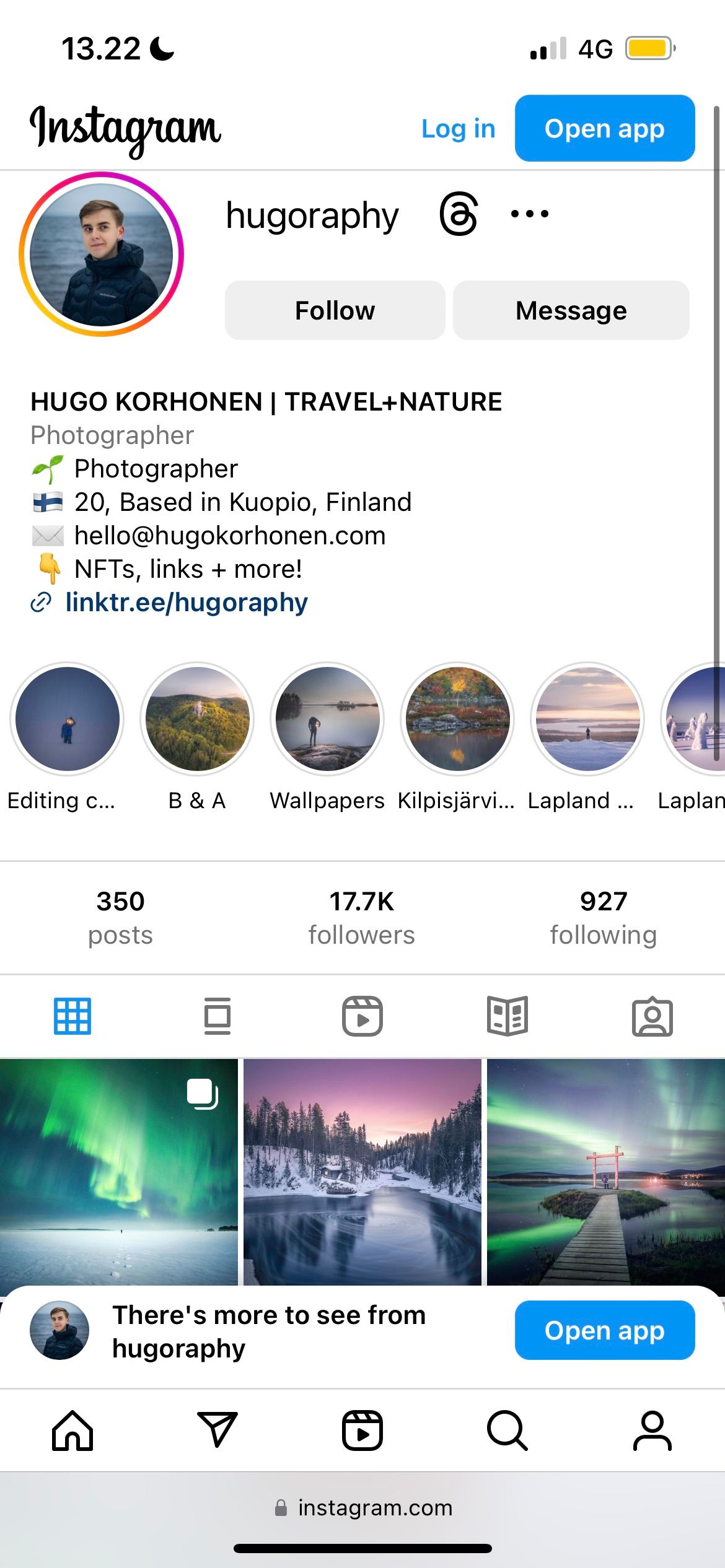Screen dimensions: 725x1568
Task: Open the Wallpapers story highlight
Action: pos(328,718)
